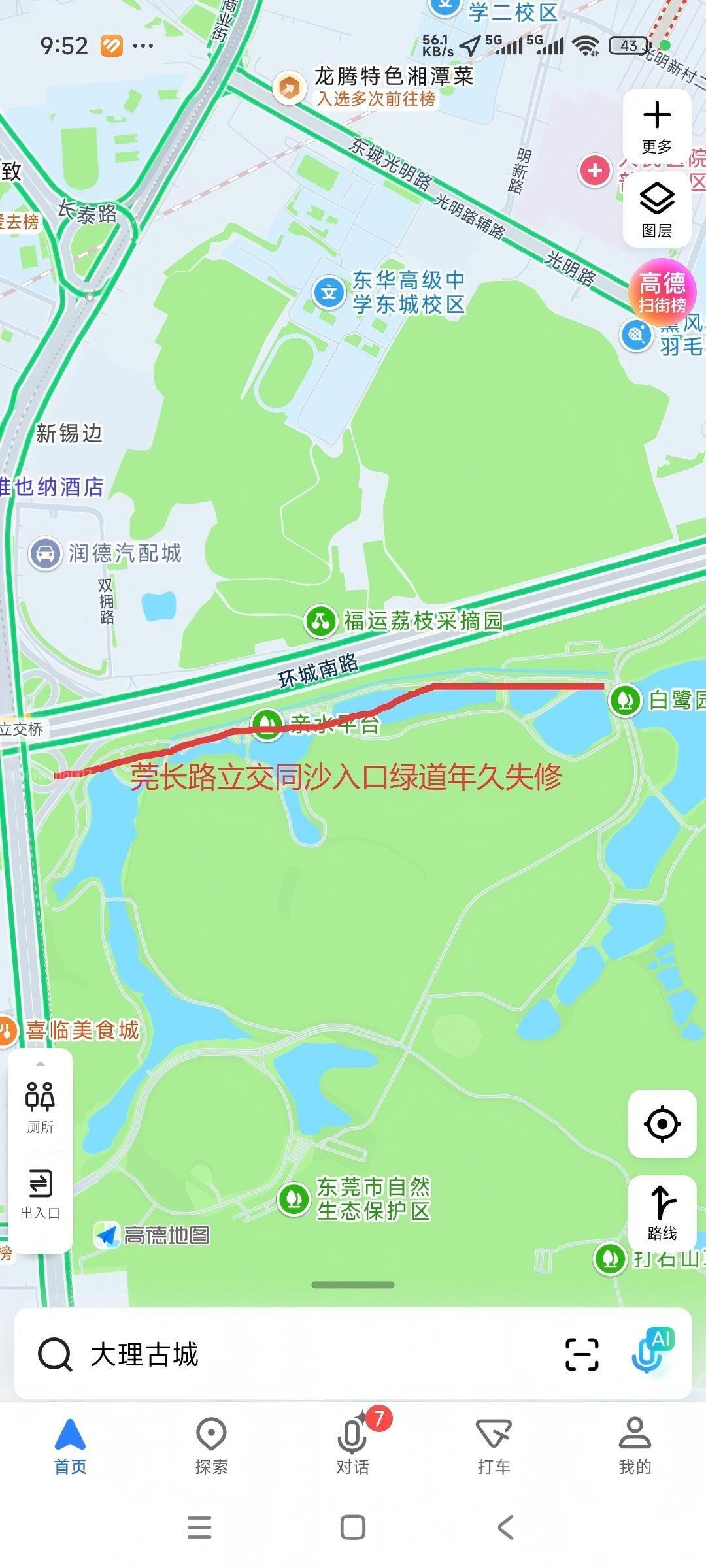Open the 图层 map layers panel
The image size is (706, 1568).
pos(657,210)
